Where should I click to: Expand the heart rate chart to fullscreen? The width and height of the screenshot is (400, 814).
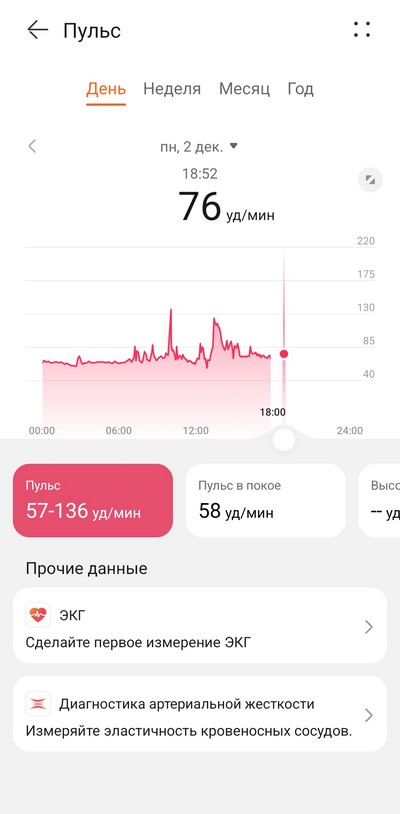(370, 180)
